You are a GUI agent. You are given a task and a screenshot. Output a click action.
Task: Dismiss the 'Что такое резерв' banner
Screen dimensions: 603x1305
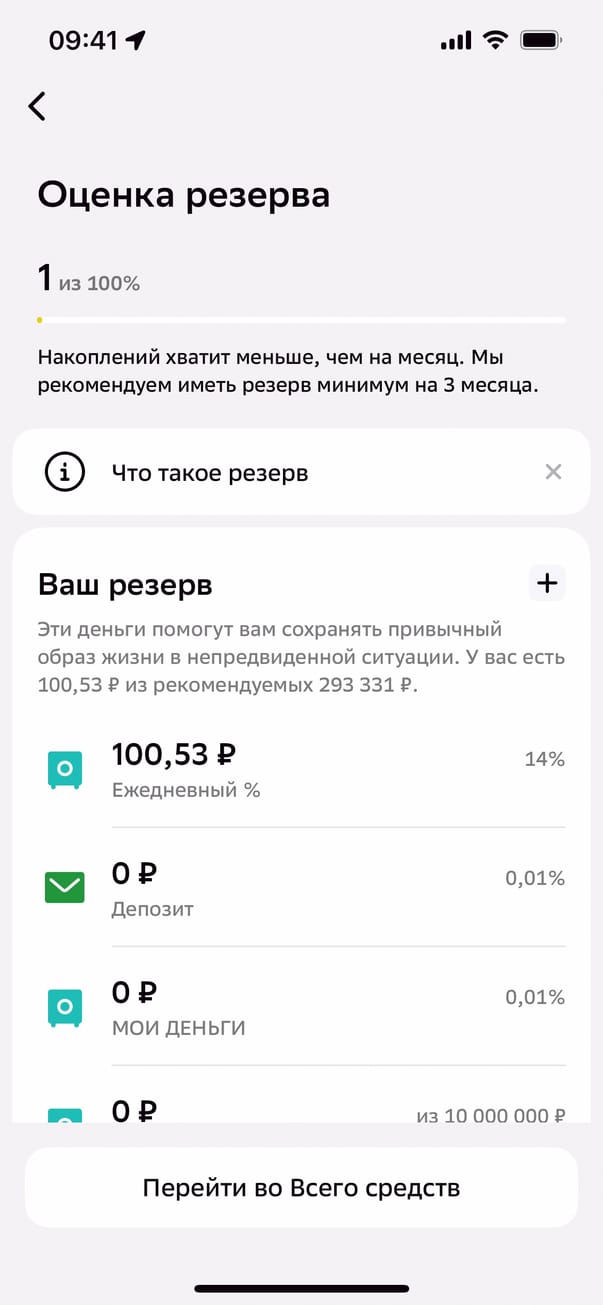(x=553, y=472)
